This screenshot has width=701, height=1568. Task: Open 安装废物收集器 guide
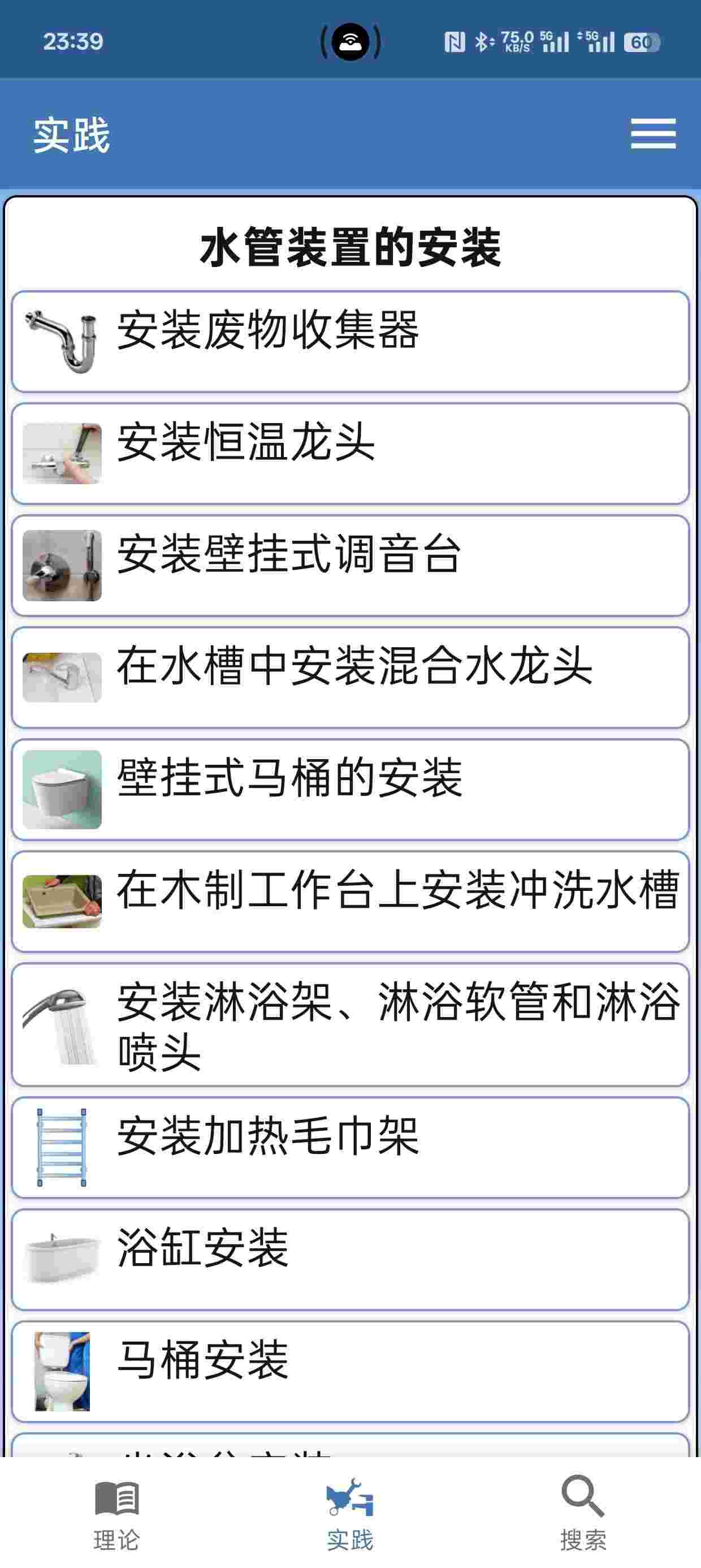pos(350,342)
